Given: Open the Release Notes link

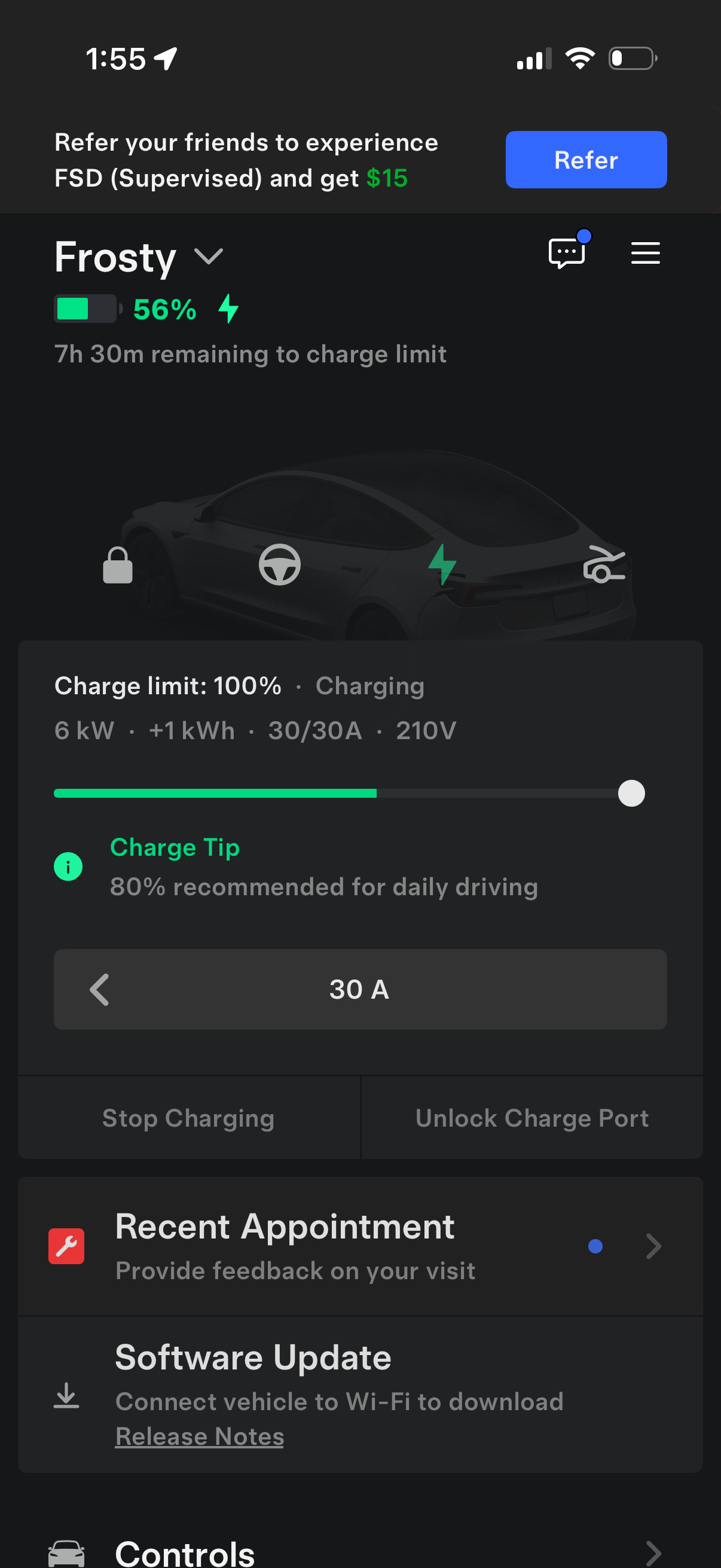Looking at the screenshot, I should coord(199,1436).
